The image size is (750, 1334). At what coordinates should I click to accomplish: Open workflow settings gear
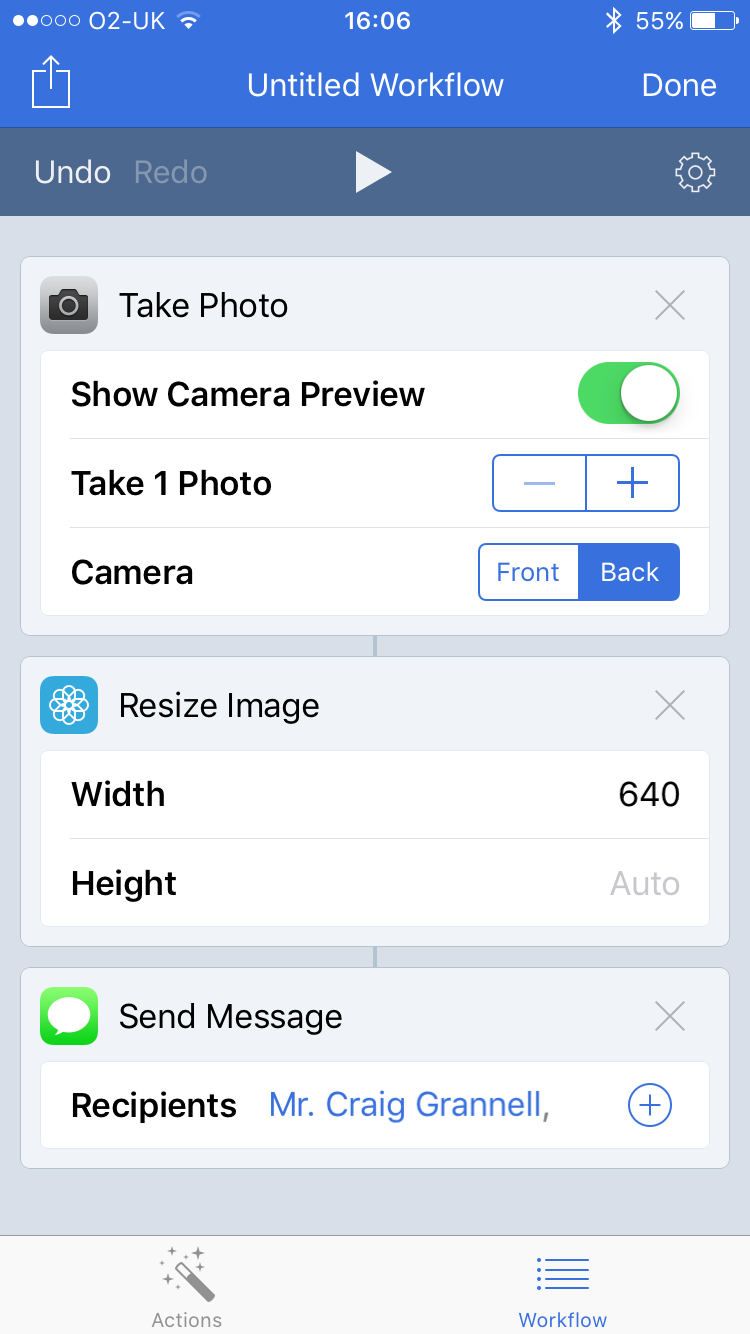coord(695,172)
